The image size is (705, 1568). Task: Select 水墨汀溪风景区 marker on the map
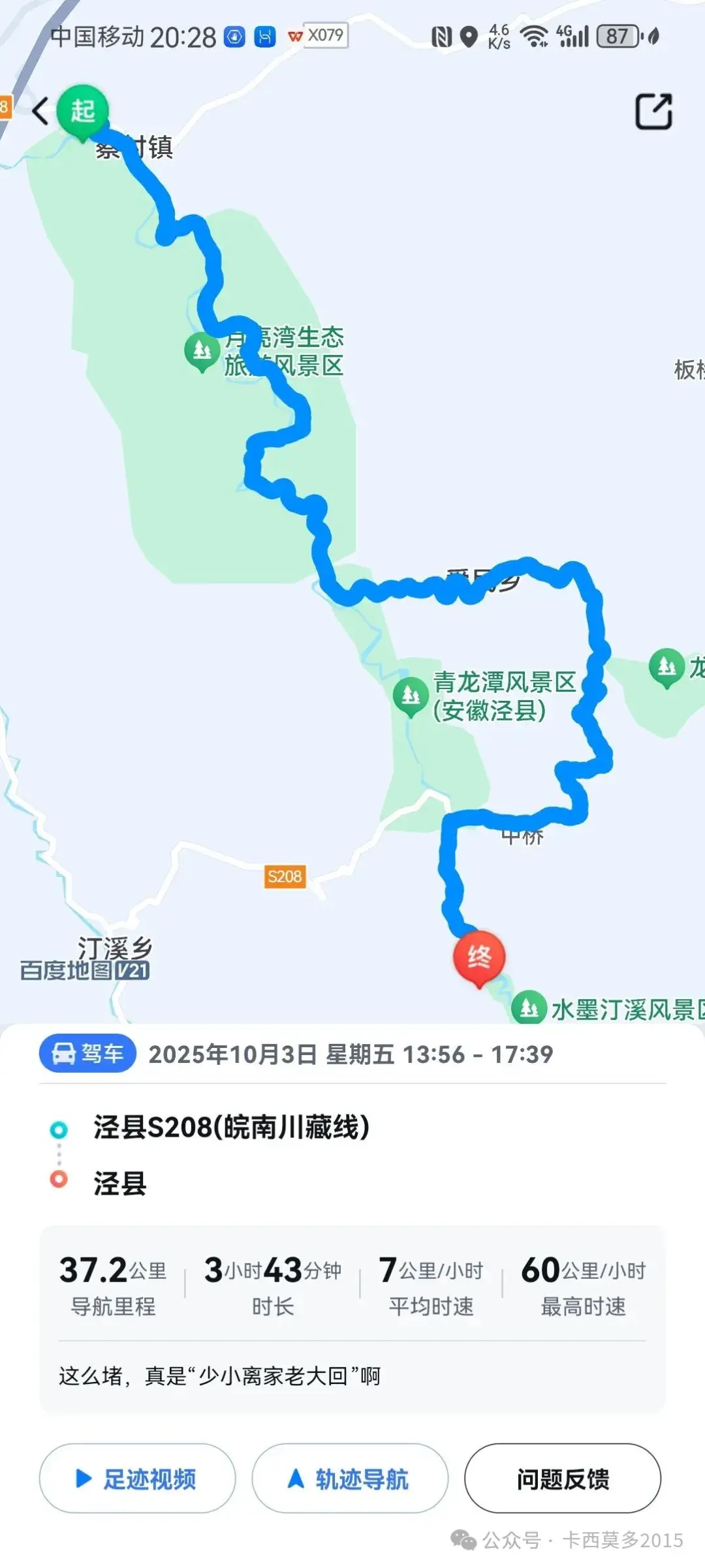(x=529, y=1008)
